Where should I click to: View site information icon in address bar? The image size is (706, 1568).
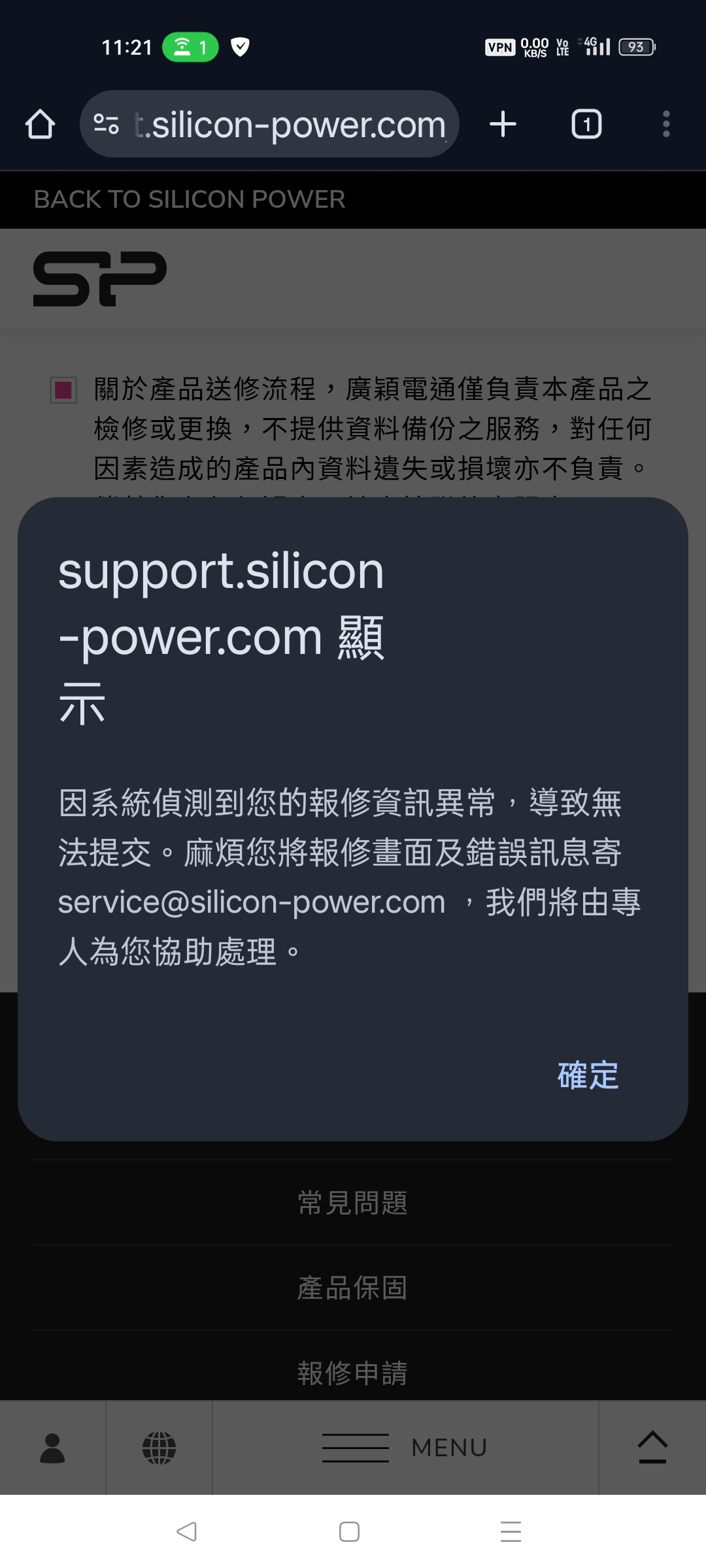(x=106, y=124)
